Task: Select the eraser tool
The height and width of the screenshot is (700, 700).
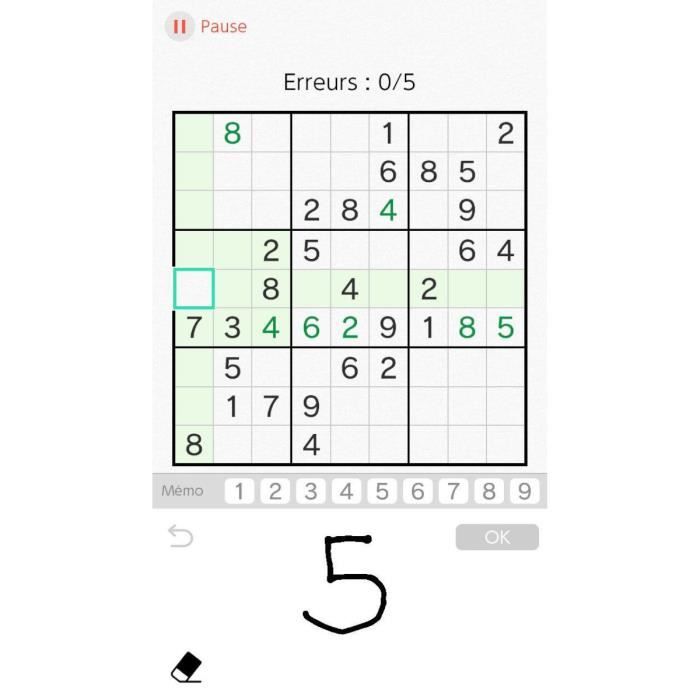Action: point(187,666)
